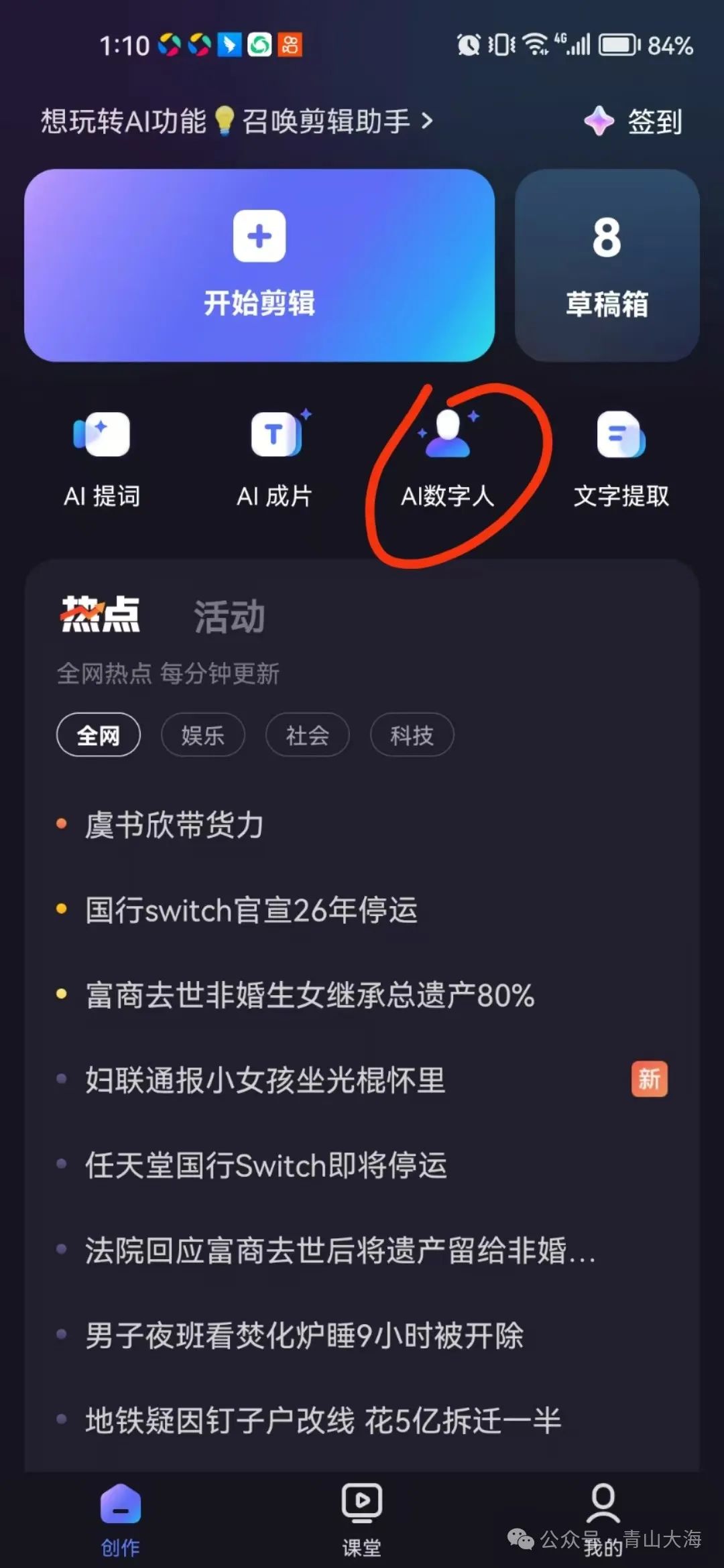This screenshot has height=1568, width=724.
Task: Open the 草稿箱 drafts box
Action: 607,265
